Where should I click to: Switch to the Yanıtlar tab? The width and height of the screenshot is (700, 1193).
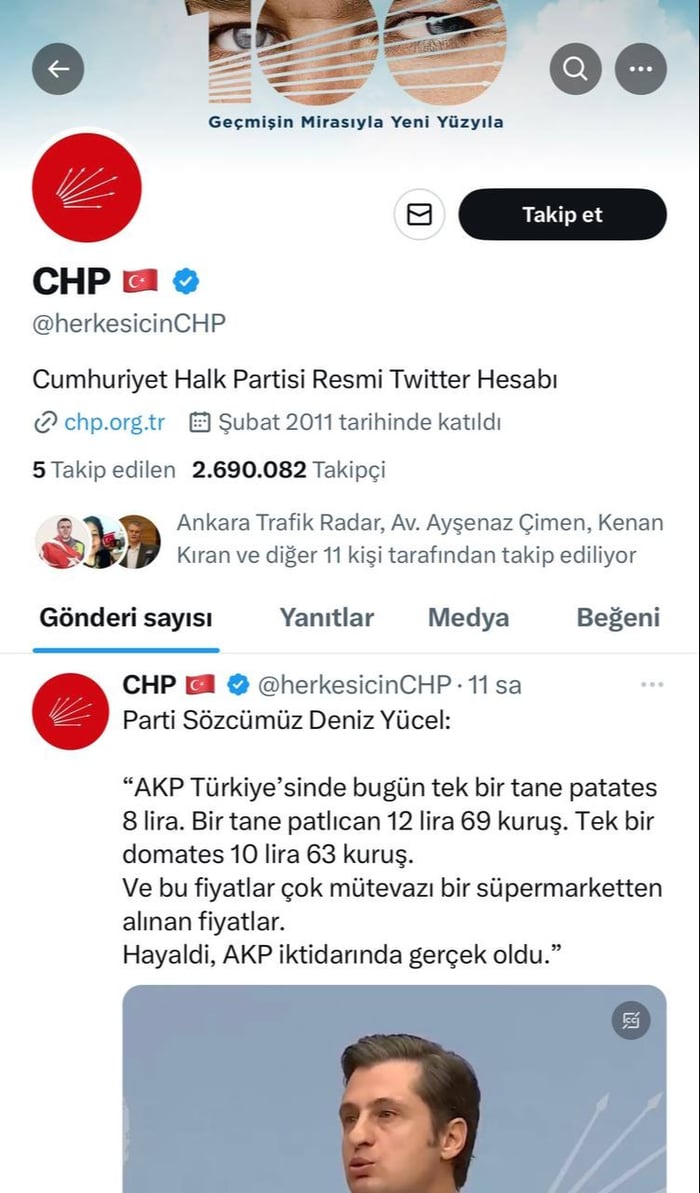(x=326, y=618)
